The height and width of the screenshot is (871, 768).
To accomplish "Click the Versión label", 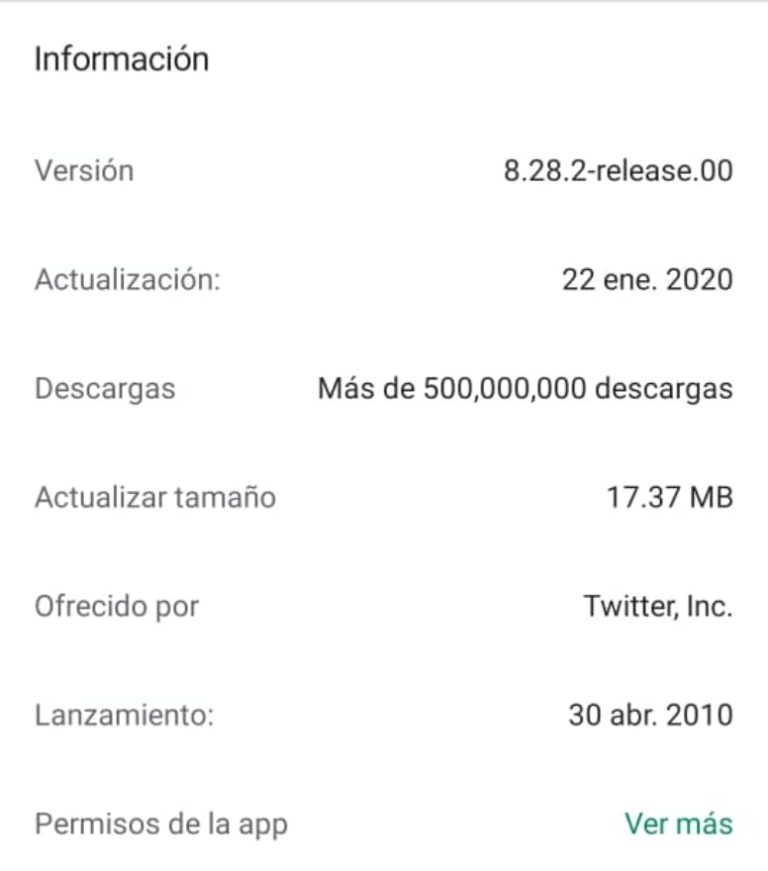I will [84, 170].
